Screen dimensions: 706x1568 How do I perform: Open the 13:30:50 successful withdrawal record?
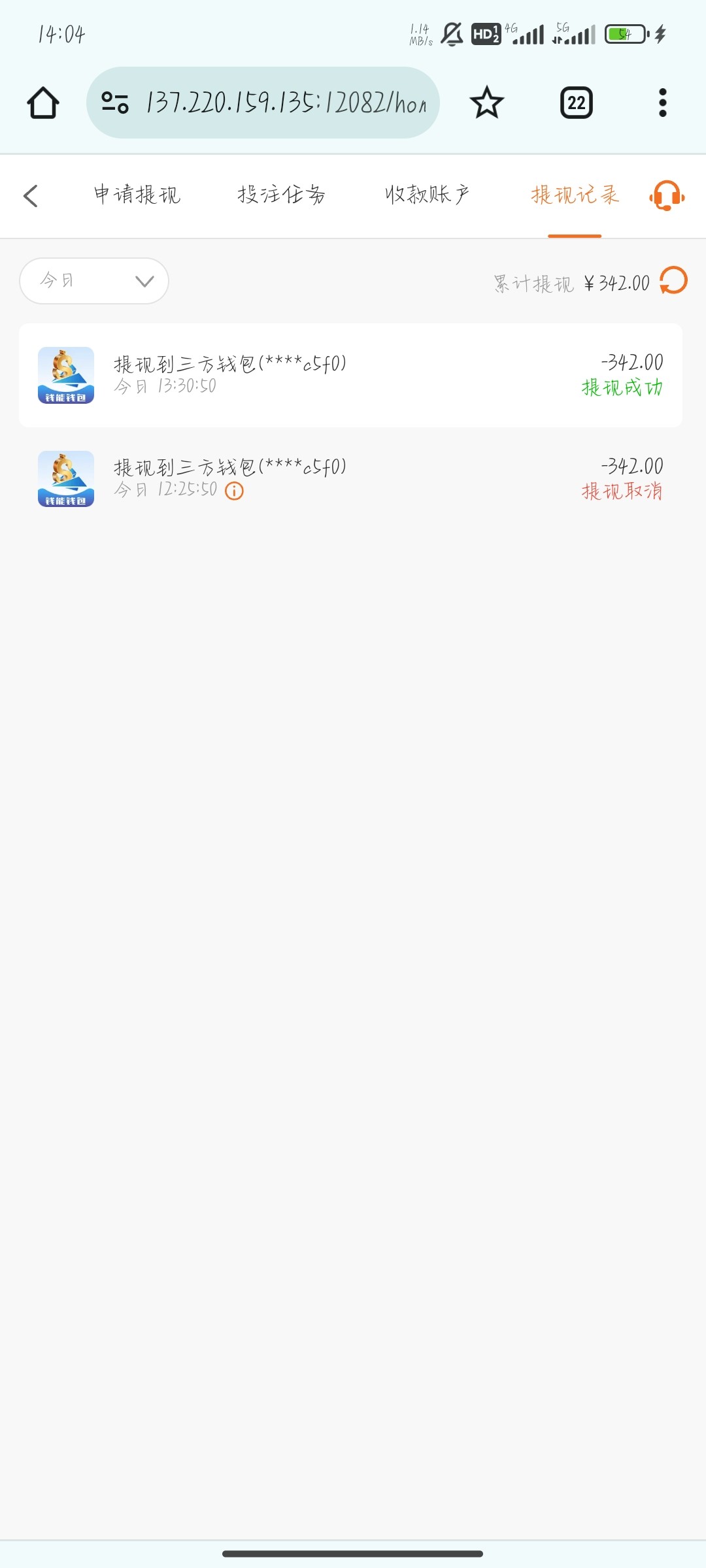350,375
